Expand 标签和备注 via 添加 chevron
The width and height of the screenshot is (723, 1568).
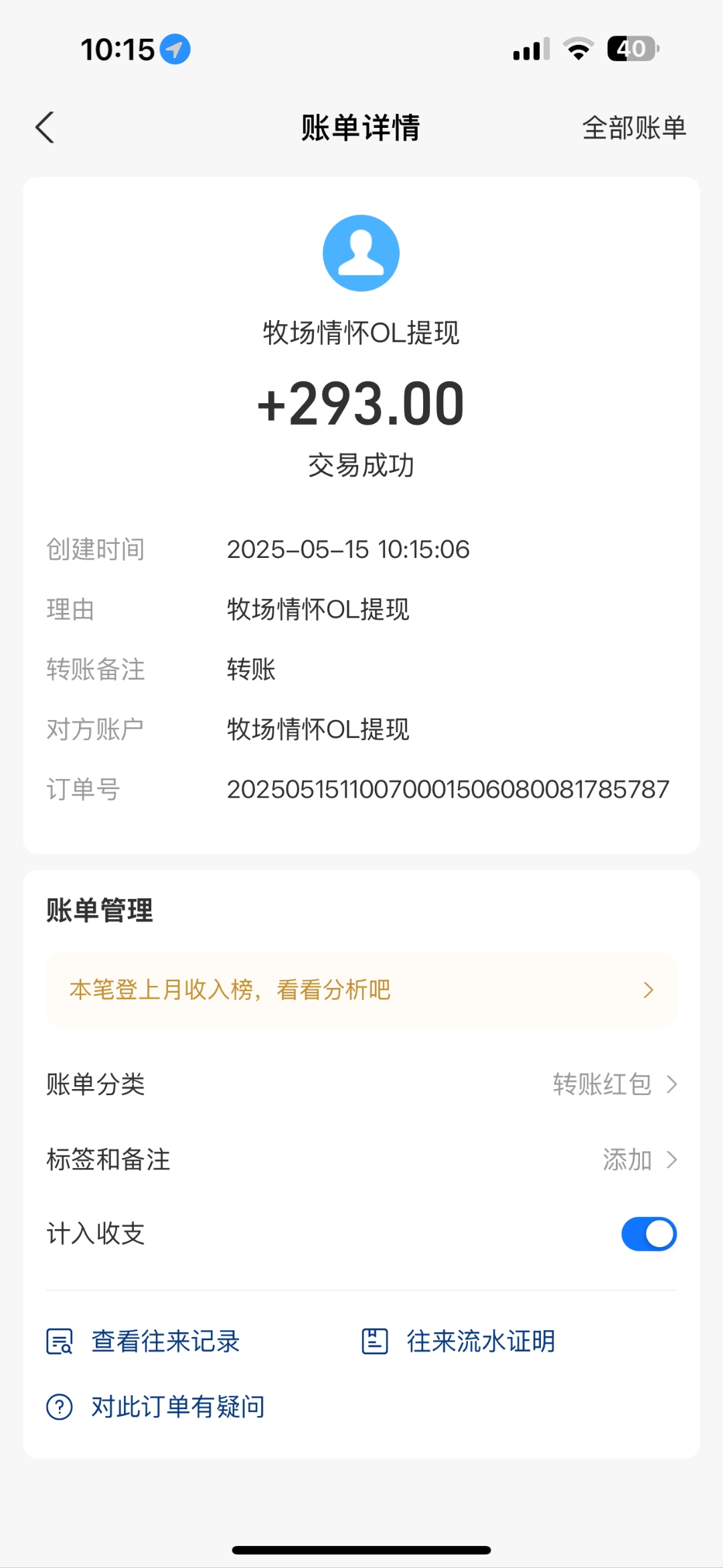point(673,1160)
